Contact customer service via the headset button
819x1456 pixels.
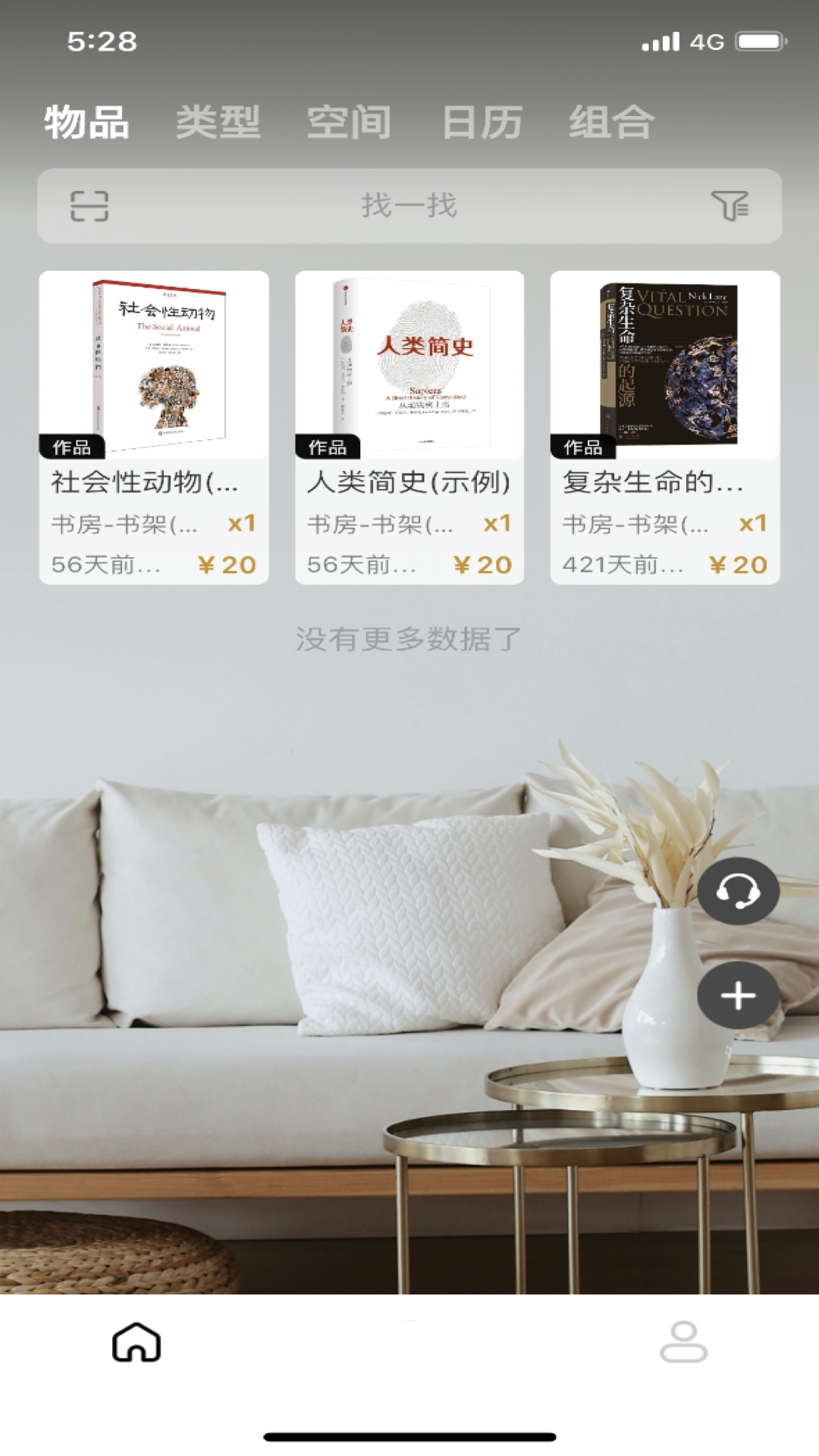(x=739, y=891)
